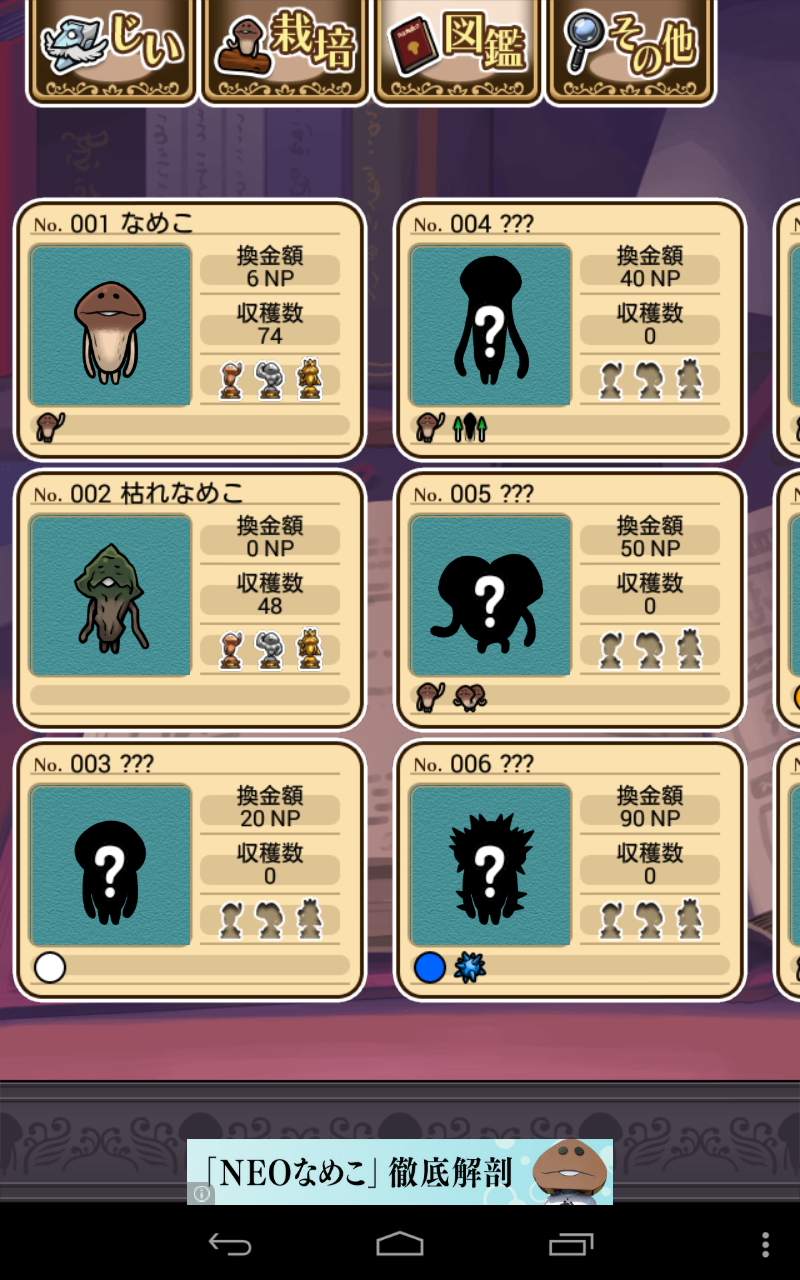Select the 図鑑 tab
Image resolution: width=800 pixels, height=1280 pixels.
pos(457,48)
